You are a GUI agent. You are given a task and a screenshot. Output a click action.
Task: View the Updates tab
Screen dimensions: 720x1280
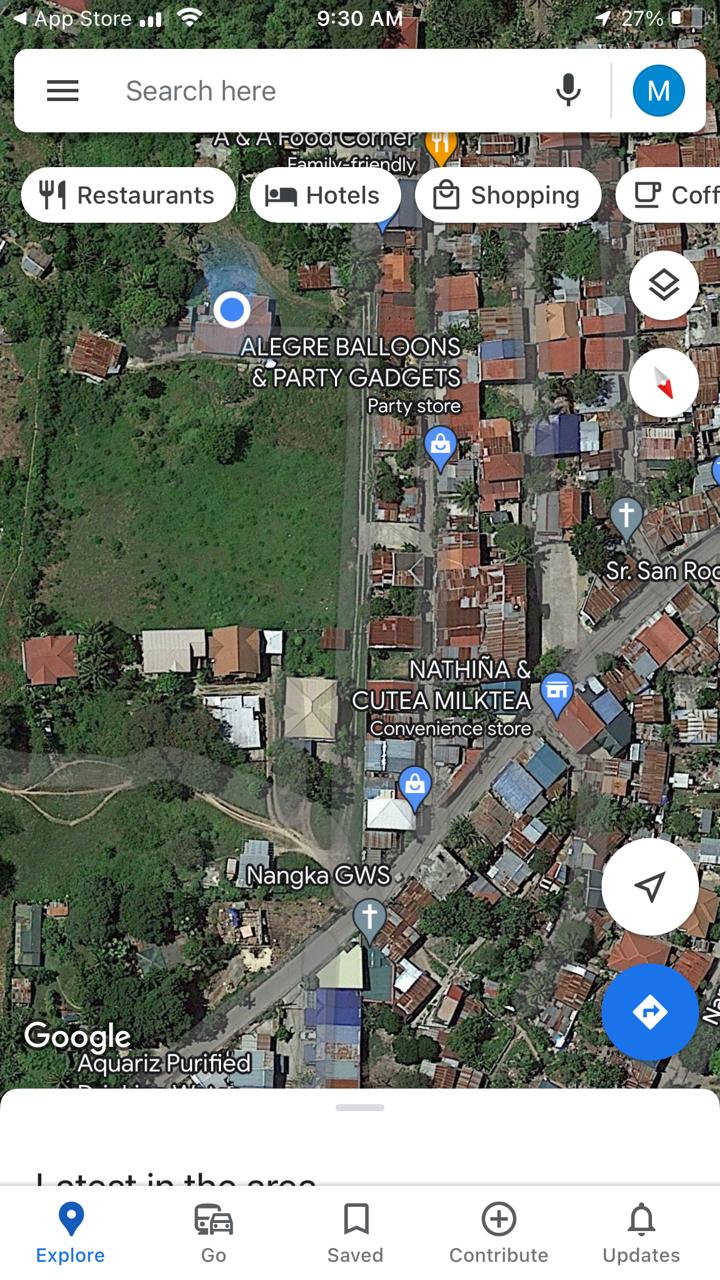tap(641, 1232)
